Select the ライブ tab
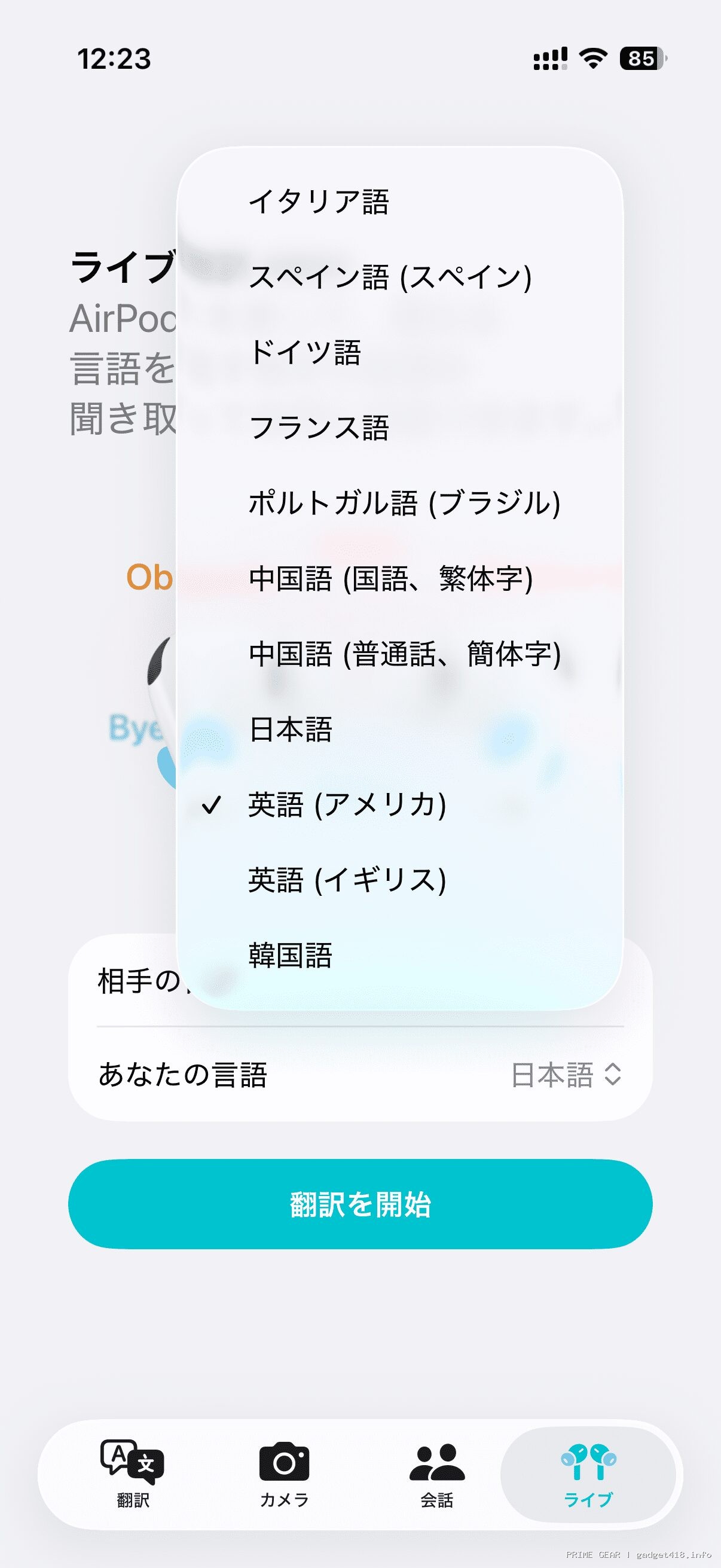 (588, 1474)
